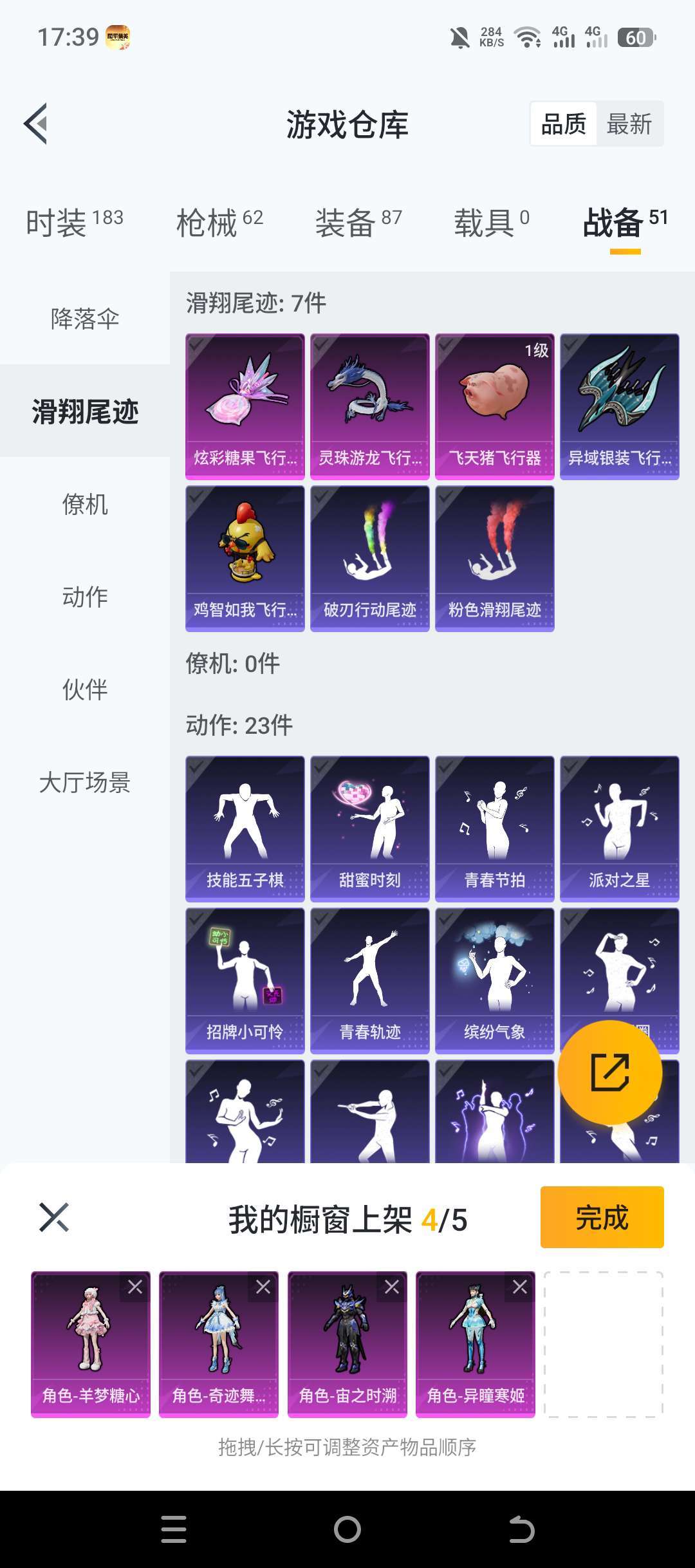This screenshot has width=695, height=1568.
Task: Tap 完成 to finish showcase setup
Action: point(602,1217)
